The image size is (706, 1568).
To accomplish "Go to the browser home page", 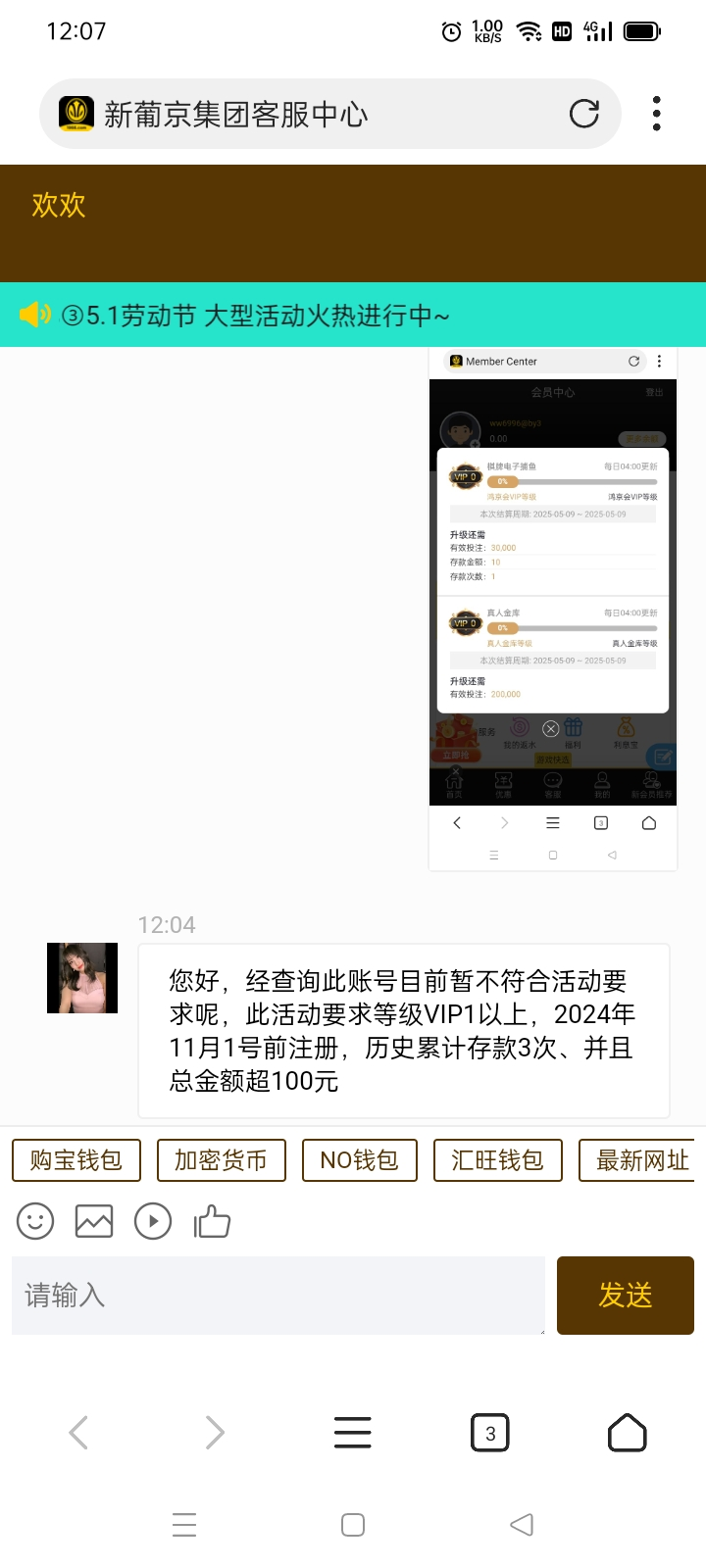I will [628, 1433].
